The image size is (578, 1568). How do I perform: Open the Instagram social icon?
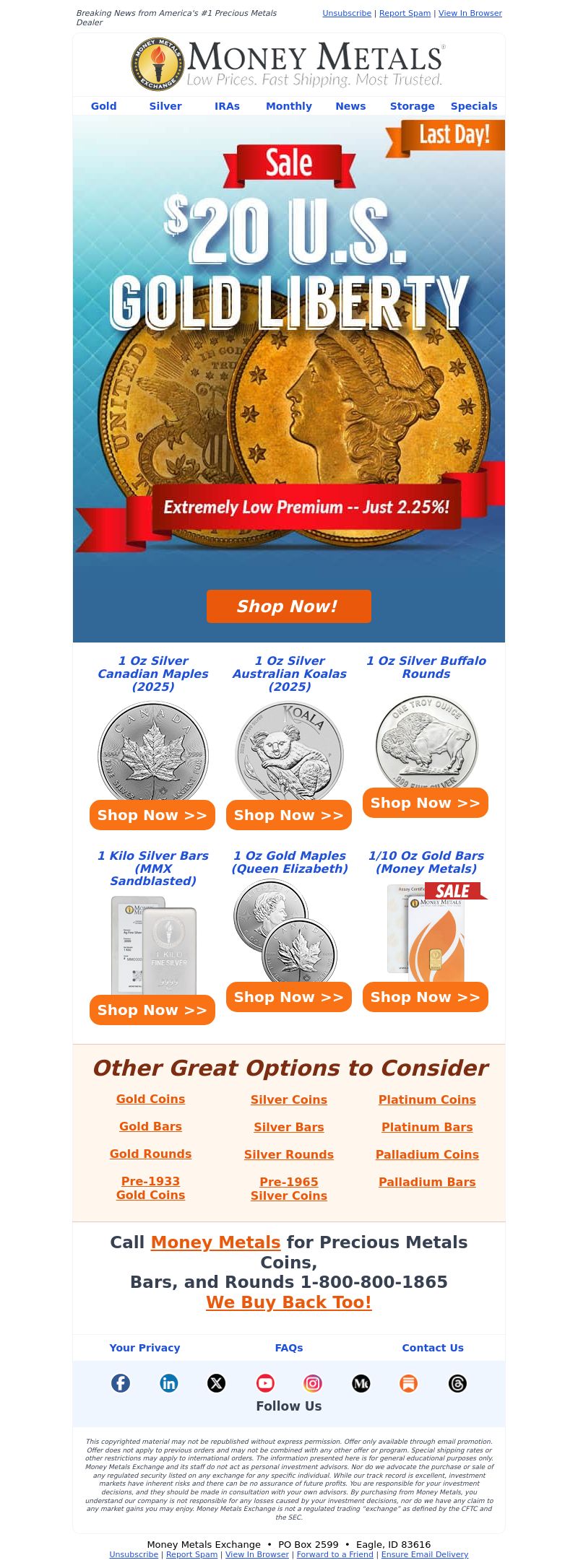pyautogui.click(x=312, y=1383)
